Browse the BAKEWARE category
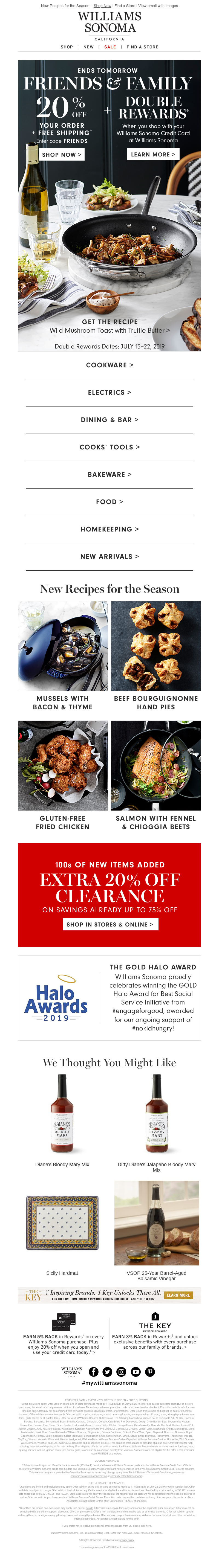 [x=109, y=475]
